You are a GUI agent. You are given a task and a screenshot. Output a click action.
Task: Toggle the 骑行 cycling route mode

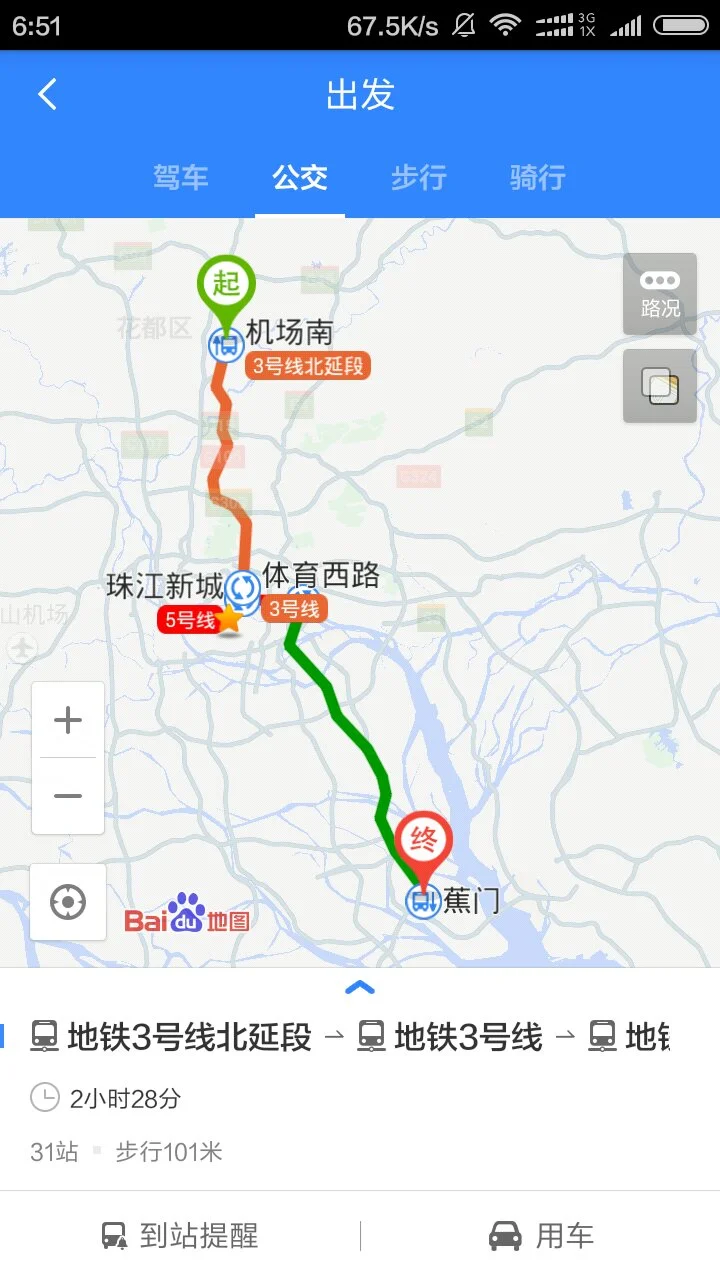[x=536, y=177]
